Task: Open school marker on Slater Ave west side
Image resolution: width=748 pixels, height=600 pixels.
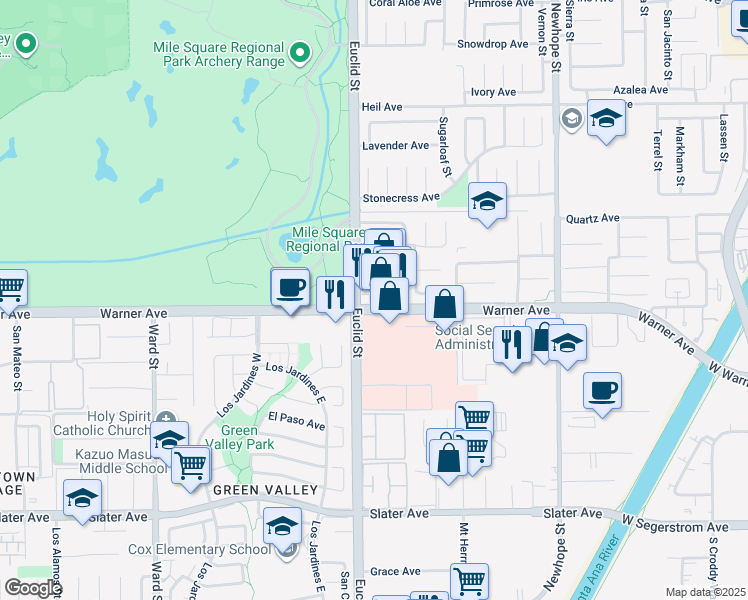Action: pyautogui.click(x=82, y=497)
